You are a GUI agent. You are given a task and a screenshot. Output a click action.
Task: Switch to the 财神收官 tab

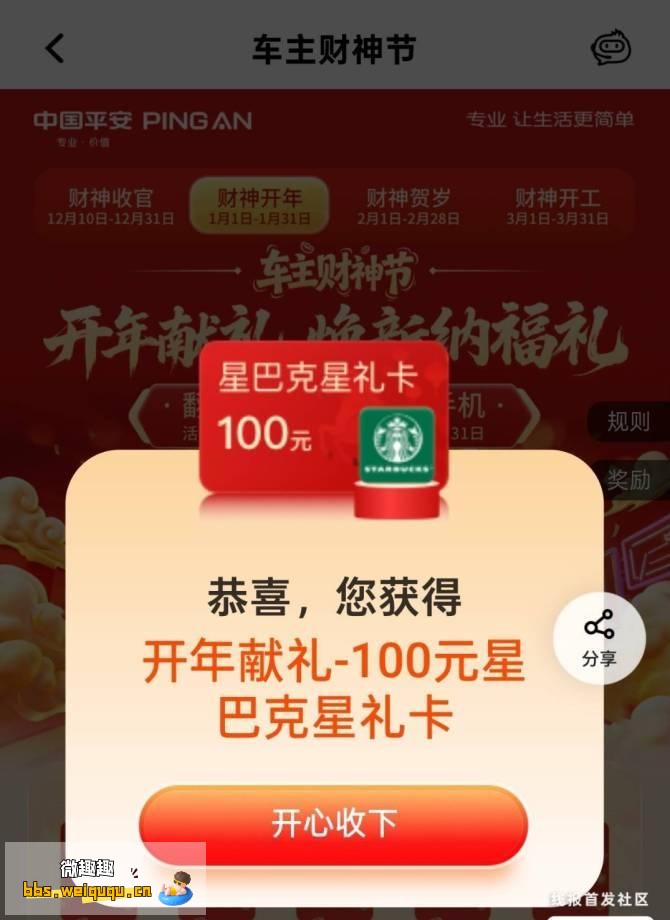[111, 207]
